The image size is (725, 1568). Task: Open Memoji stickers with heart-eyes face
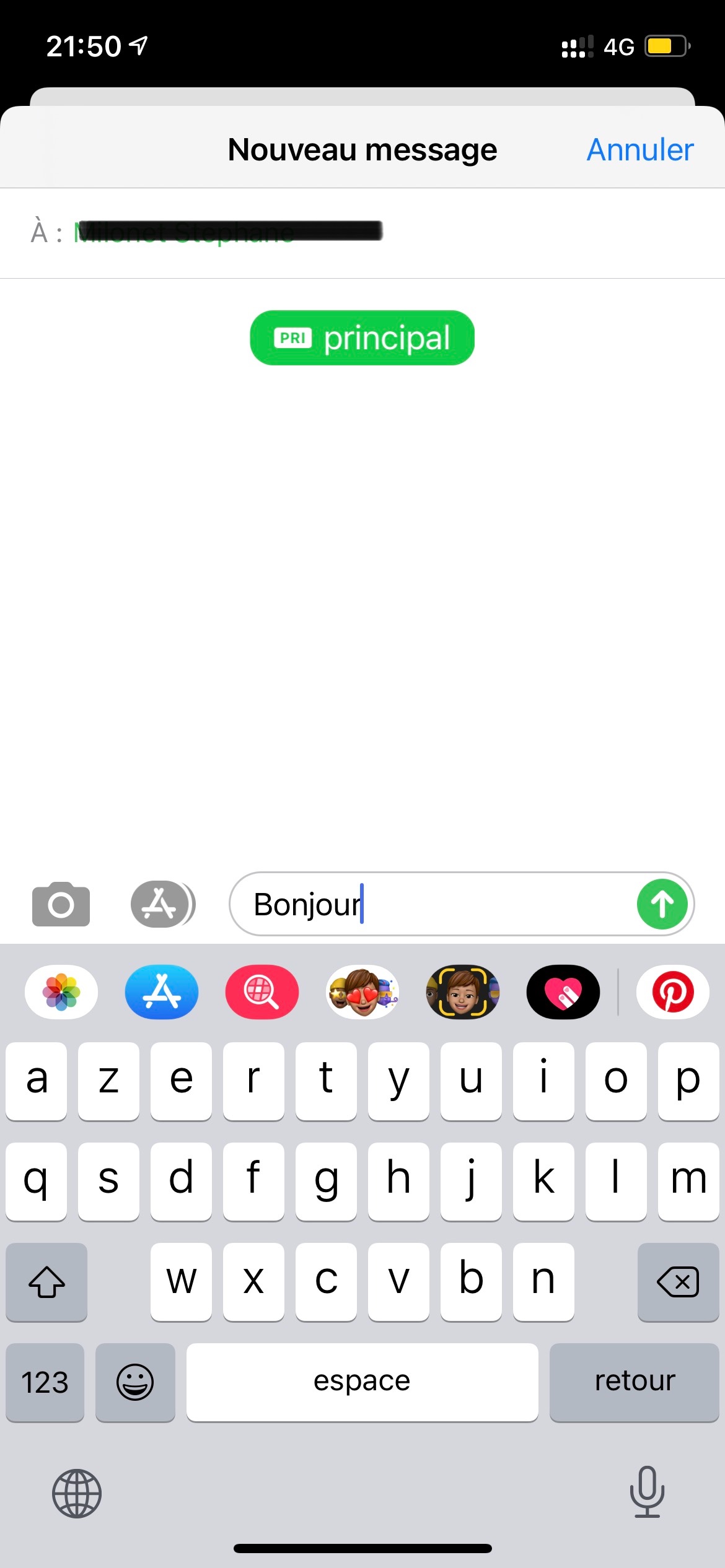(362, 992)
